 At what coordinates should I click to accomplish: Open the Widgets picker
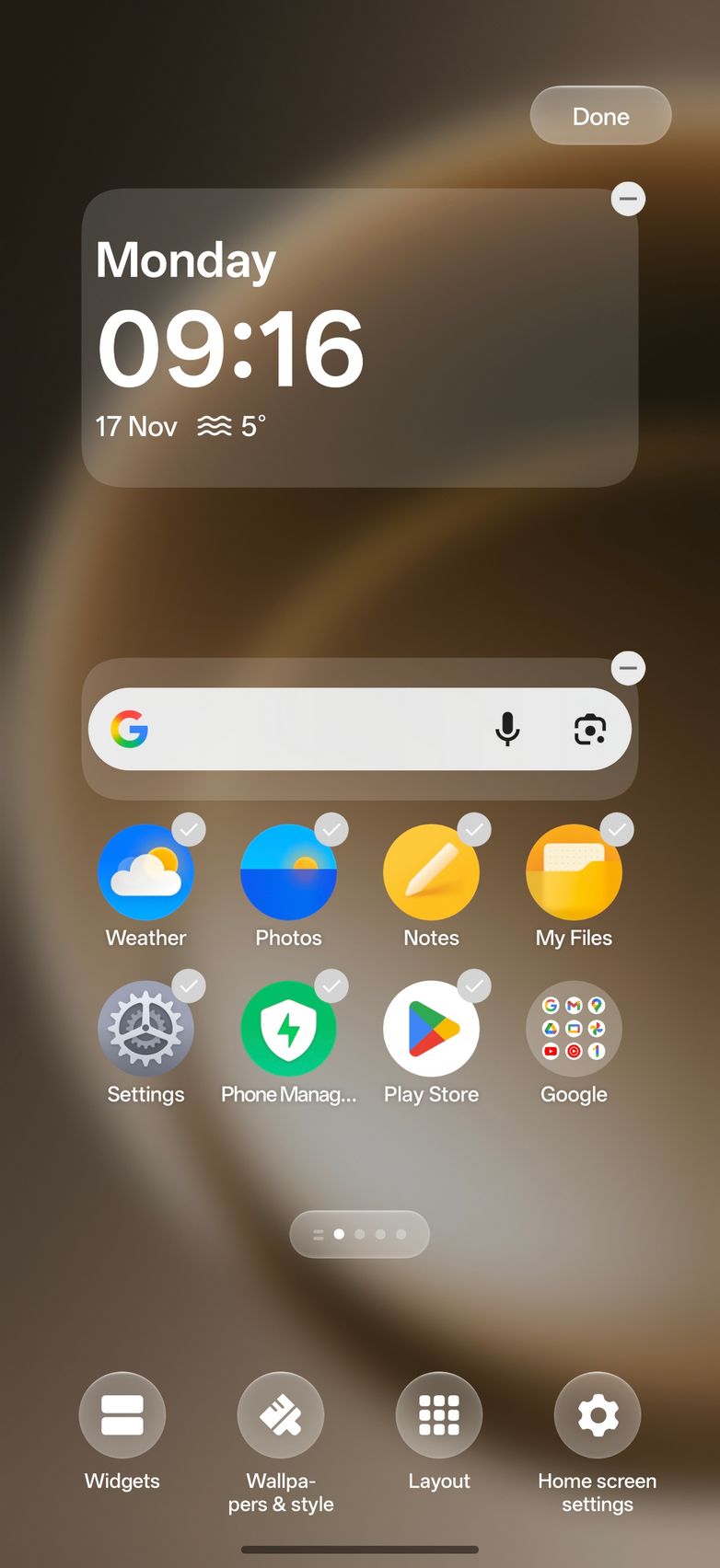pyautogui.click(x=122, y=1415)
